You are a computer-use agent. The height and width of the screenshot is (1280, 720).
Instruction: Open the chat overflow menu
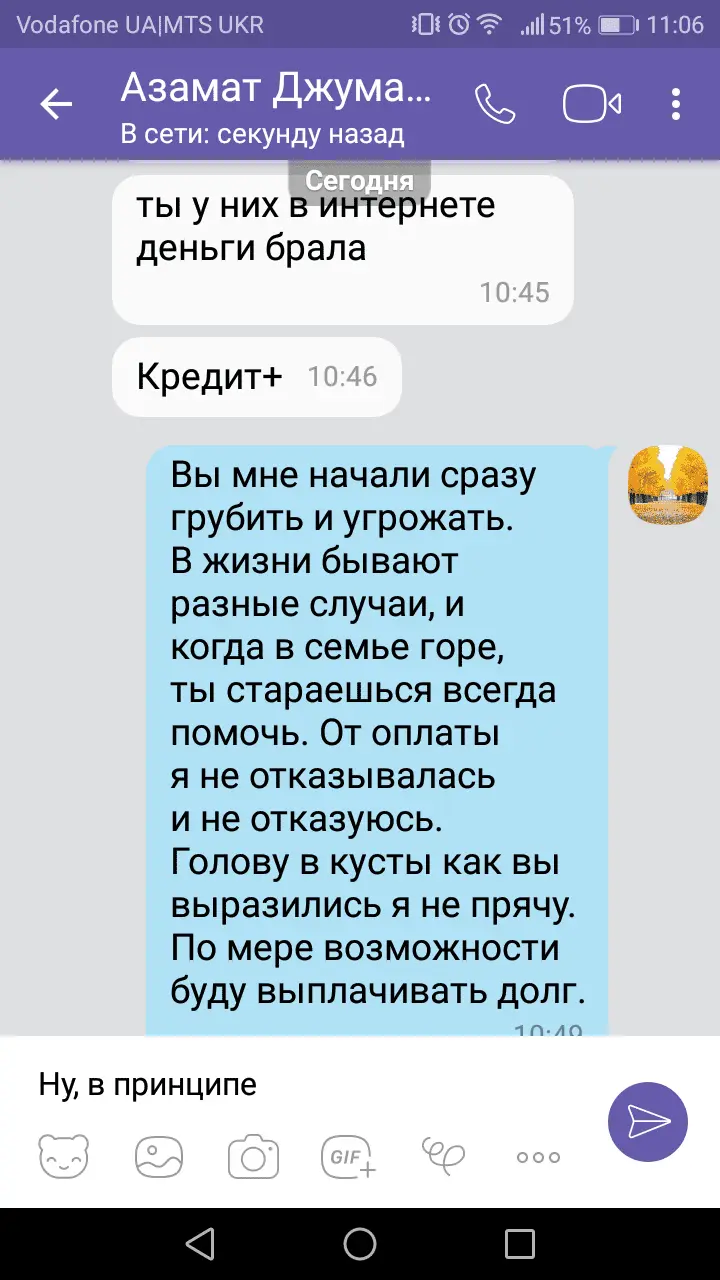(677, 104)
